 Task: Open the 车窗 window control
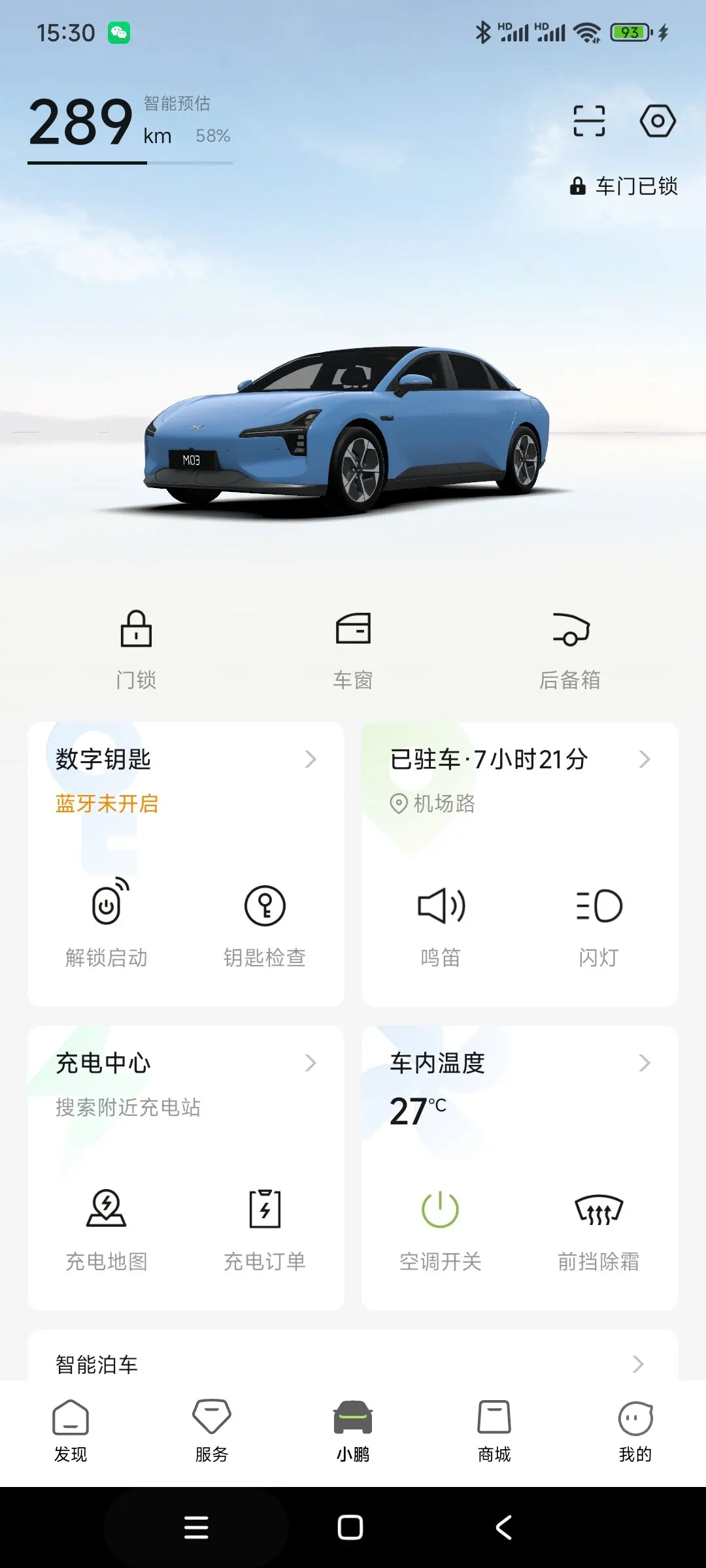pos(353,648)
